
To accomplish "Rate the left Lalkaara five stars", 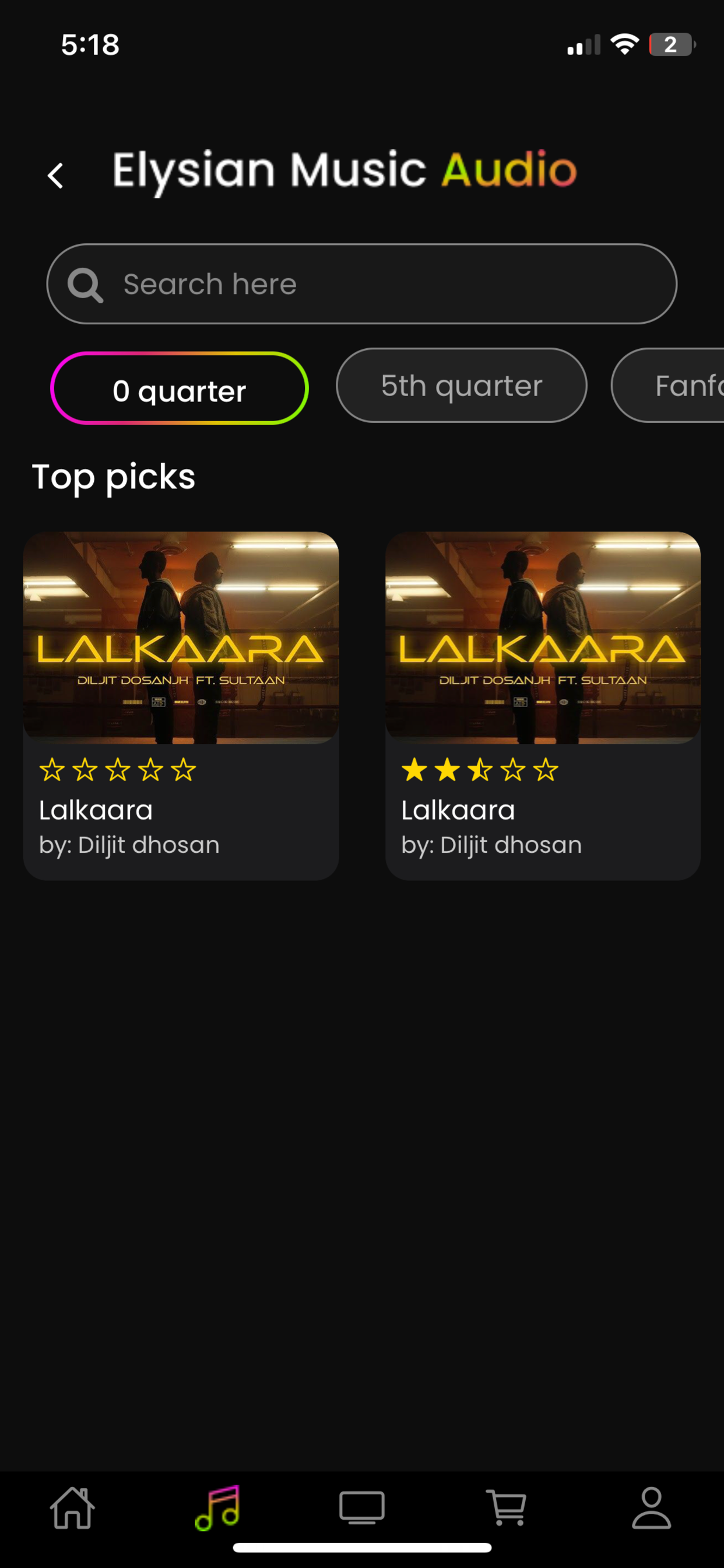I will 184,770.
